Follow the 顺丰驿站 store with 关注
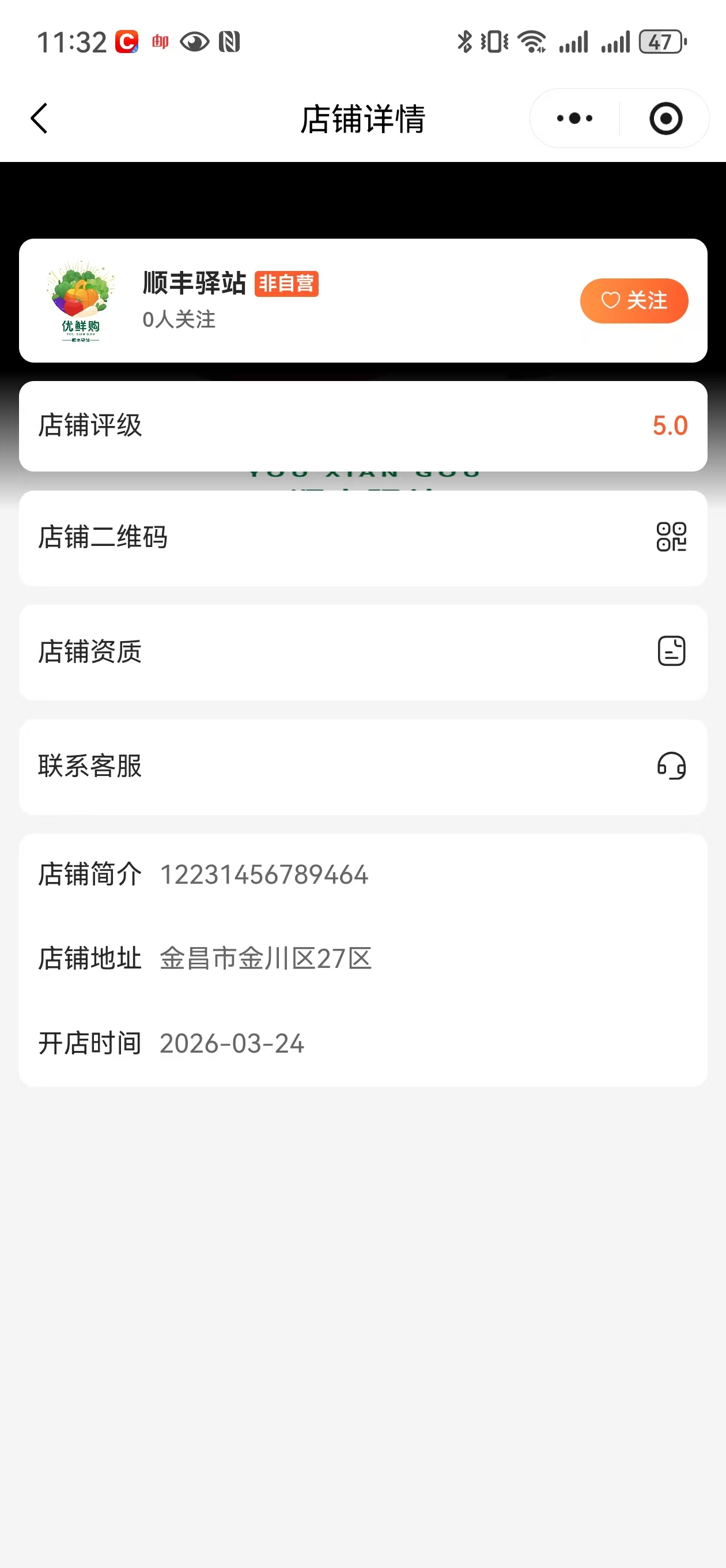Screen dimensions: 726x1568 coord(633,301)
